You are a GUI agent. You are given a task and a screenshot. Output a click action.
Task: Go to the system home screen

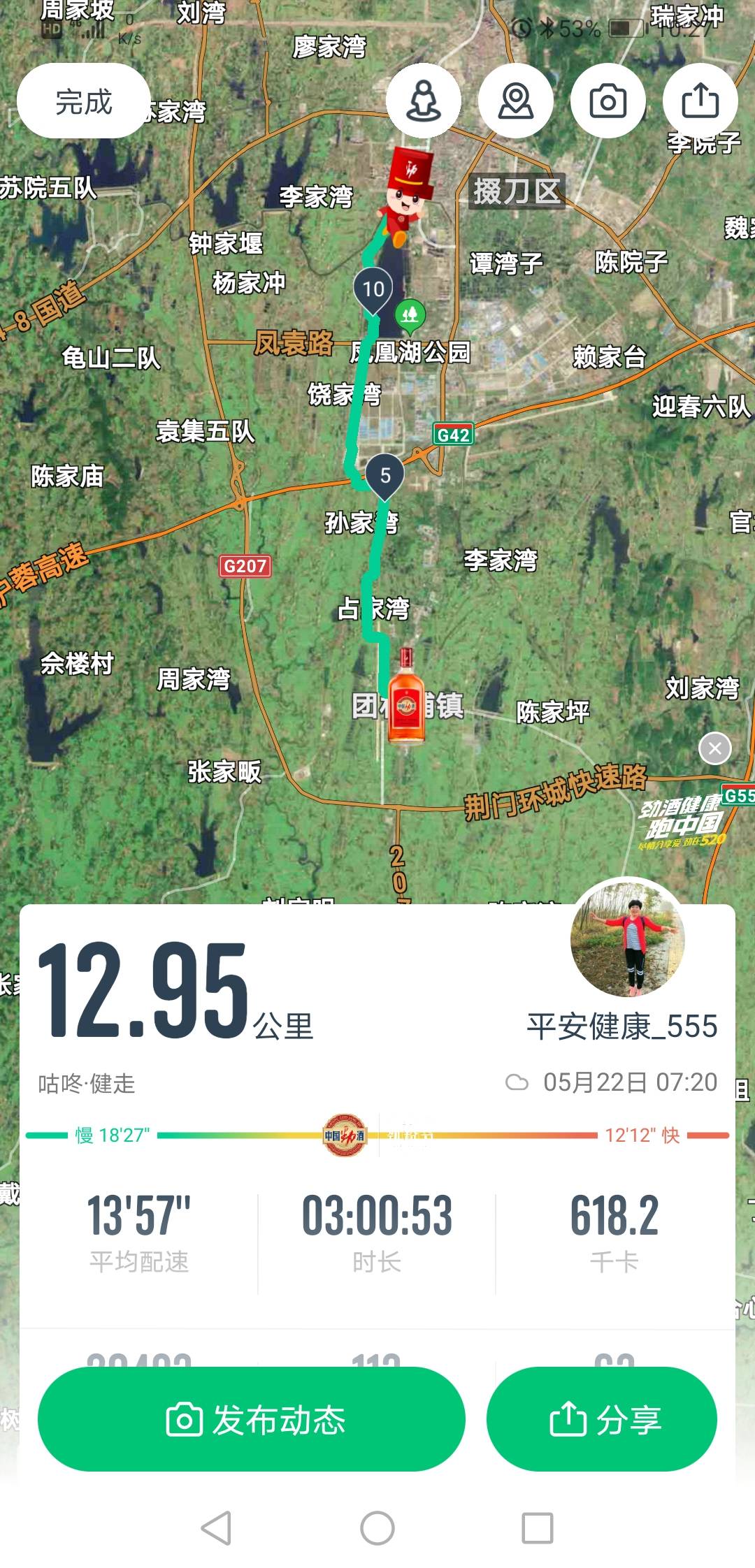pos(377,1528)
